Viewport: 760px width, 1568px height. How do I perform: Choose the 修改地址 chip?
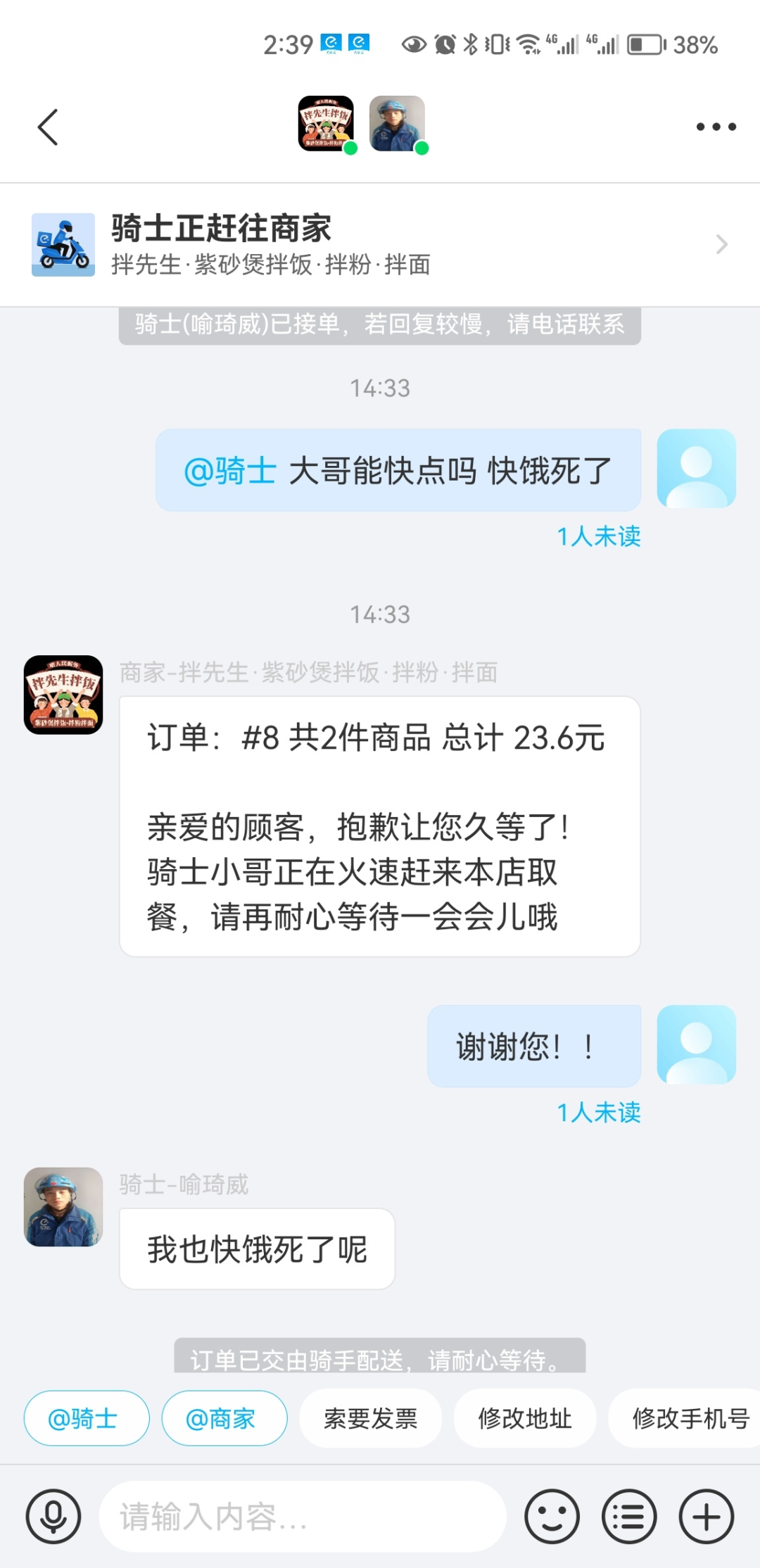(x=525, y=1418)
